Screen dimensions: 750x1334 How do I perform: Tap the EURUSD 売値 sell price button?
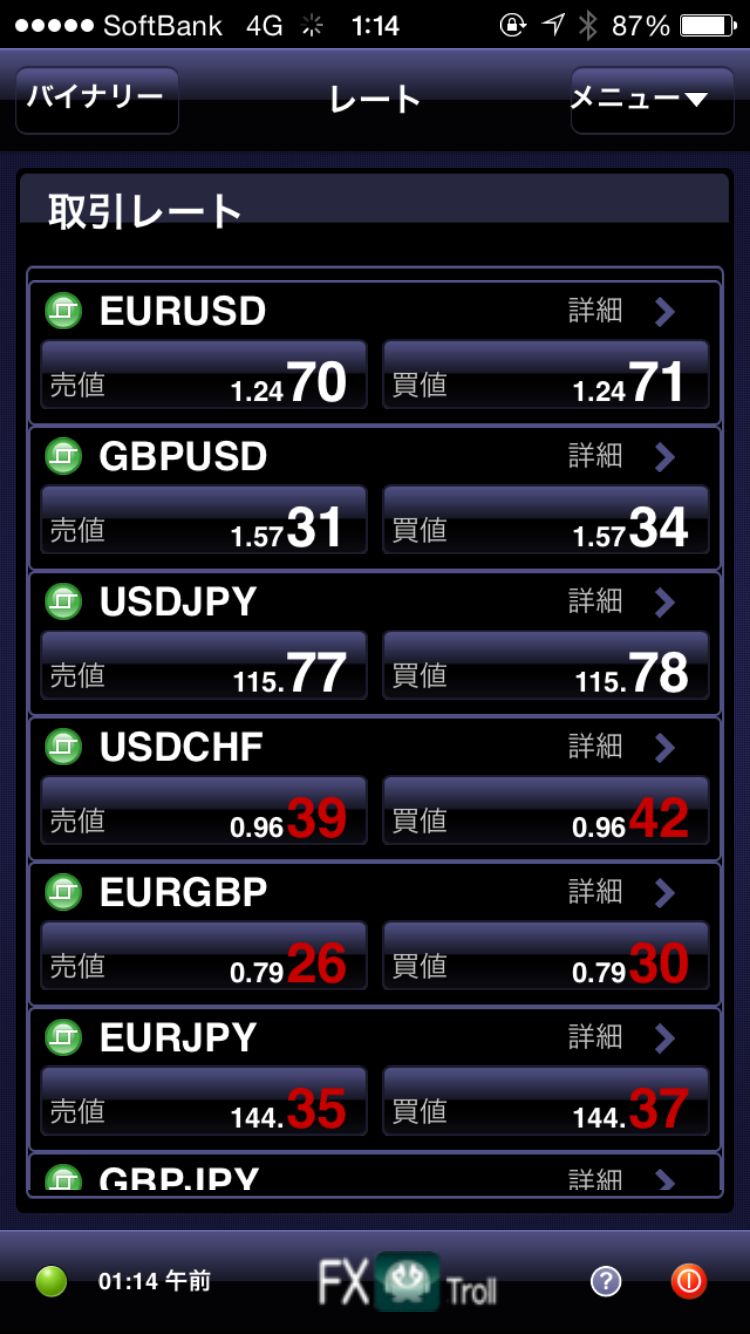(x=204, y=374)
